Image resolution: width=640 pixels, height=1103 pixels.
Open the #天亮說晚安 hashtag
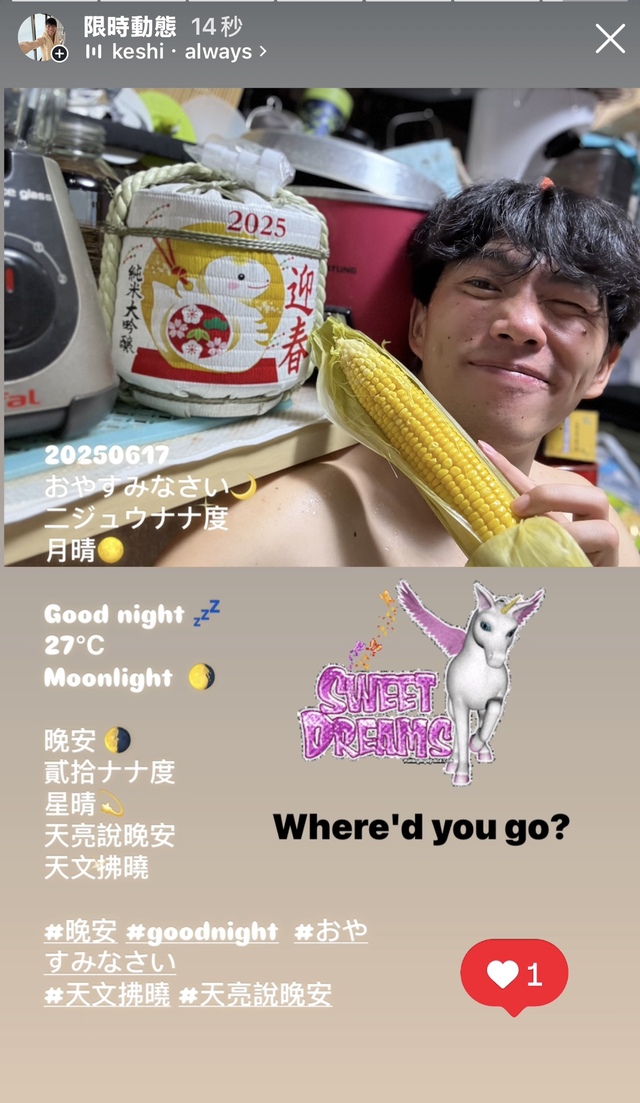click(255, 995)
